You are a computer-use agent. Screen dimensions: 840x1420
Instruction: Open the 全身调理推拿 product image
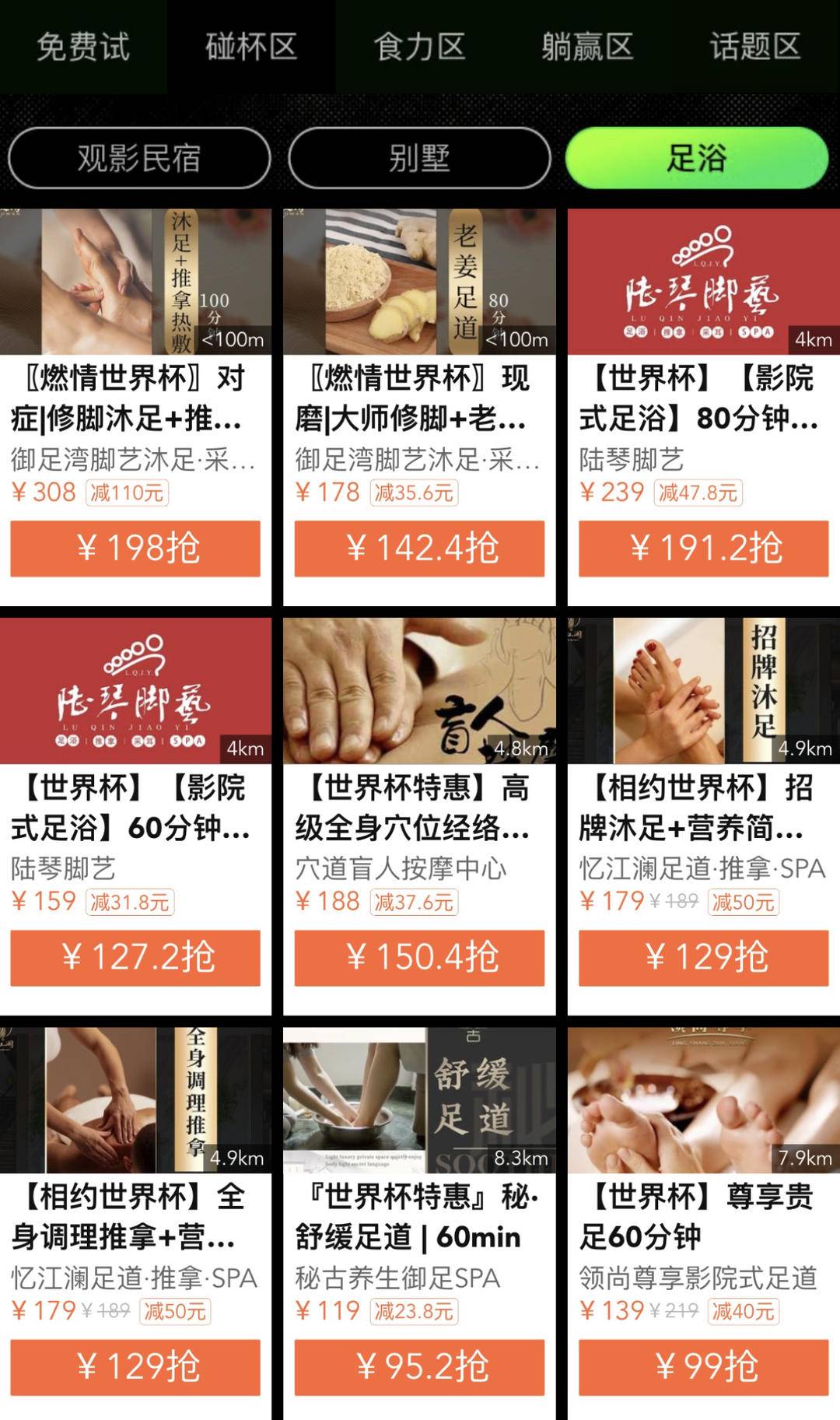coord(135,1100)
